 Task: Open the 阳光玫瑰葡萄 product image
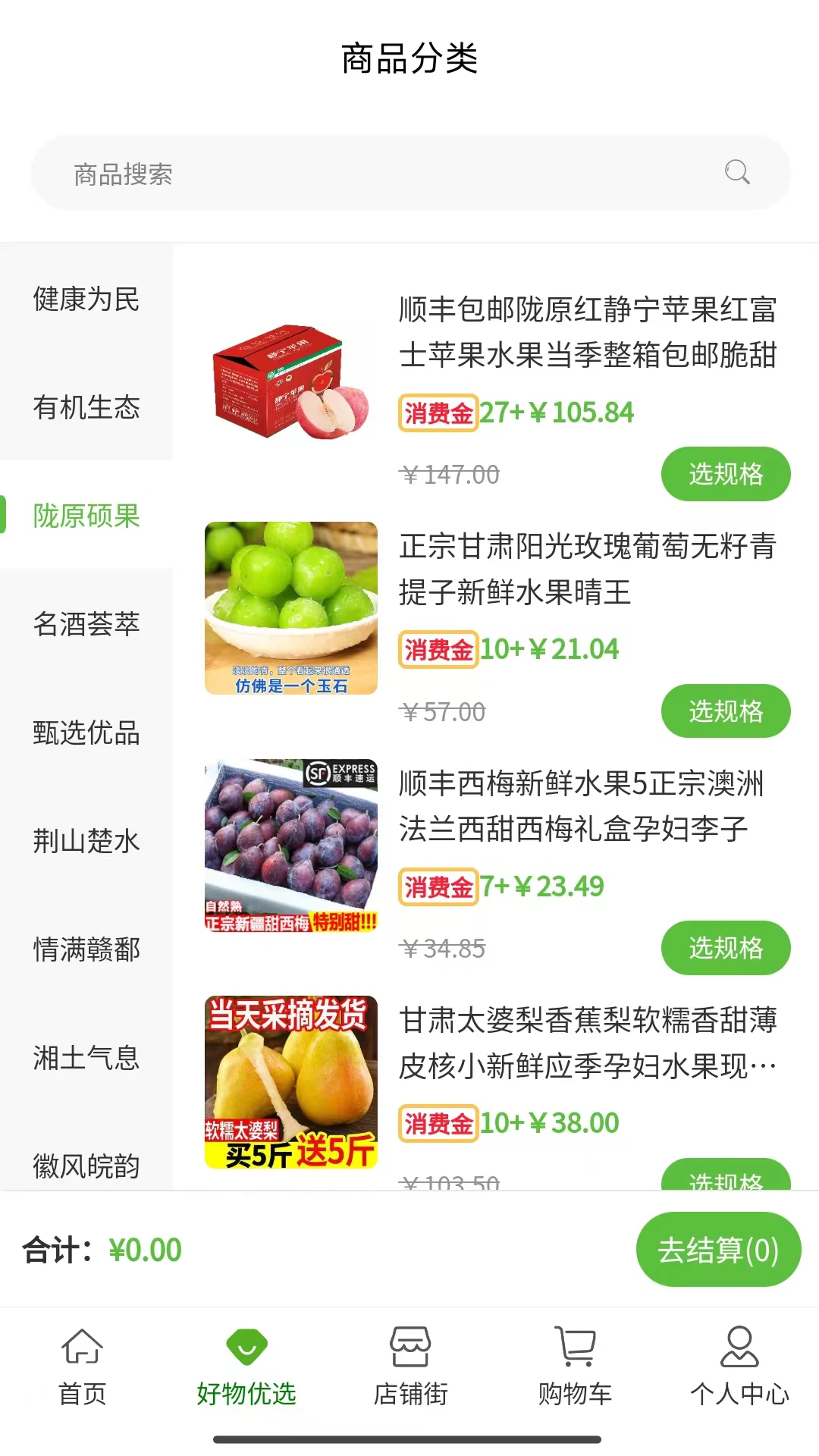pyautogui.click(x=291, y=608)
